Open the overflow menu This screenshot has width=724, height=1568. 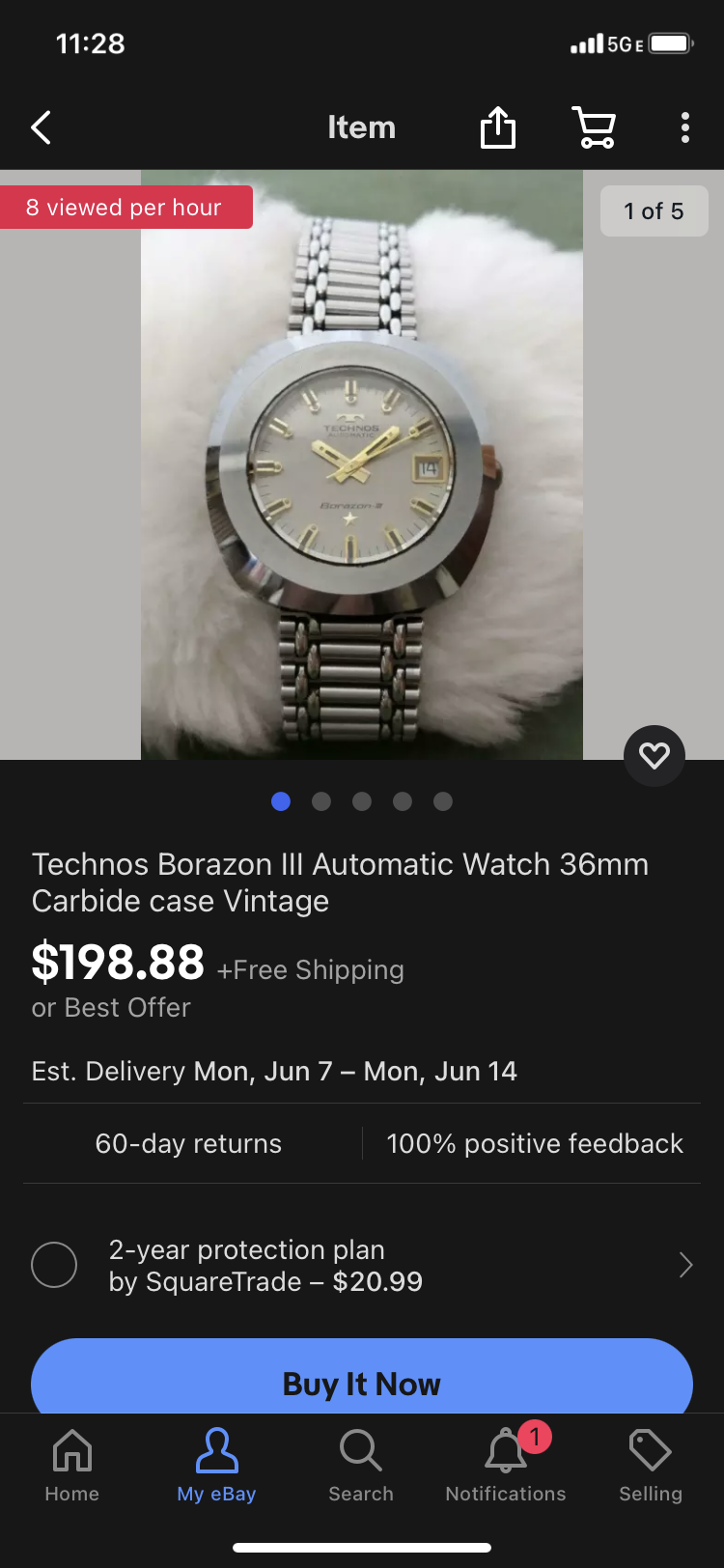pyautogui.click(x=684, y=127)
